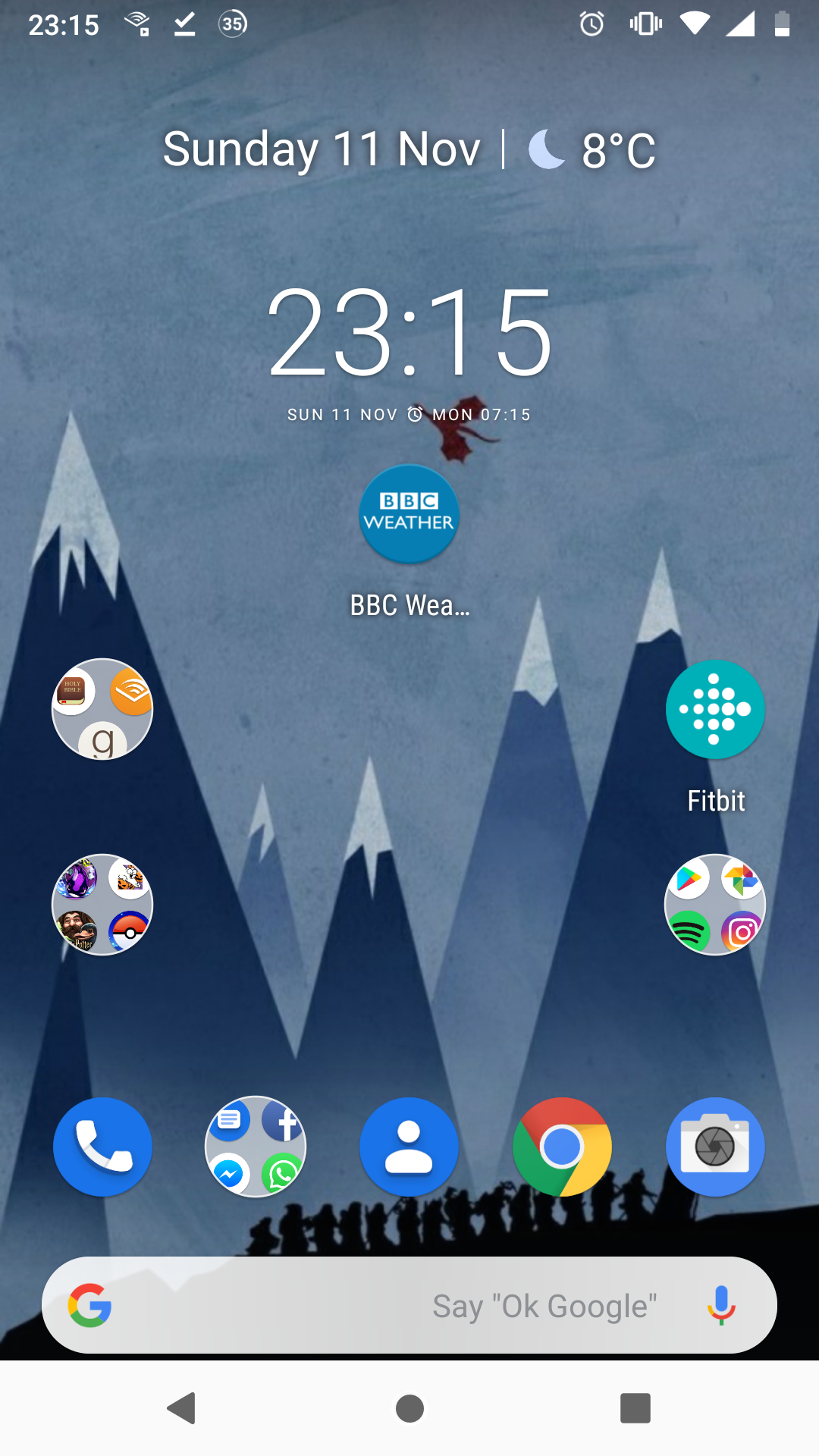The width and height of the screenshot is (819, 1456).
Task: Open the recent apps overview
Action: coord(635,1408)
